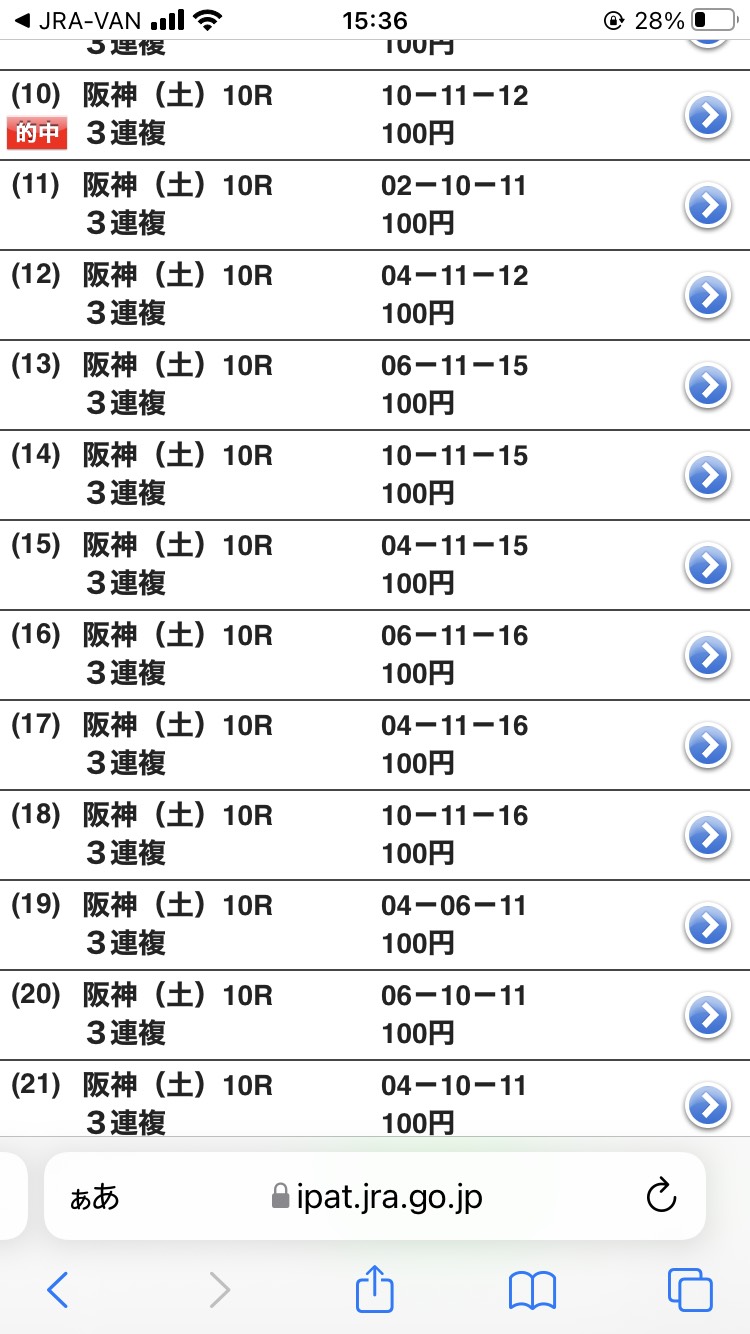Image resolution: width=750 pixels, height=1334 pixels.
Task: View bet (11) 02-10-11 details
Action: [708, 207]
